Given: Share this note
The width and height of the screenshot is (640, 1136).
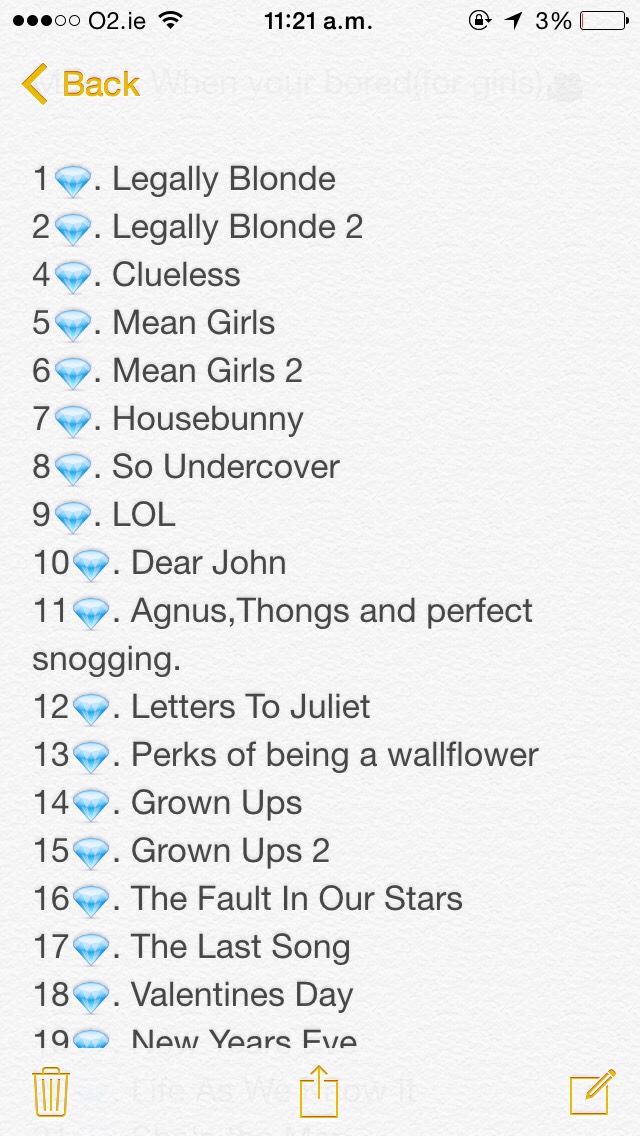Looking at the screenshot, I should (320, 1090).
